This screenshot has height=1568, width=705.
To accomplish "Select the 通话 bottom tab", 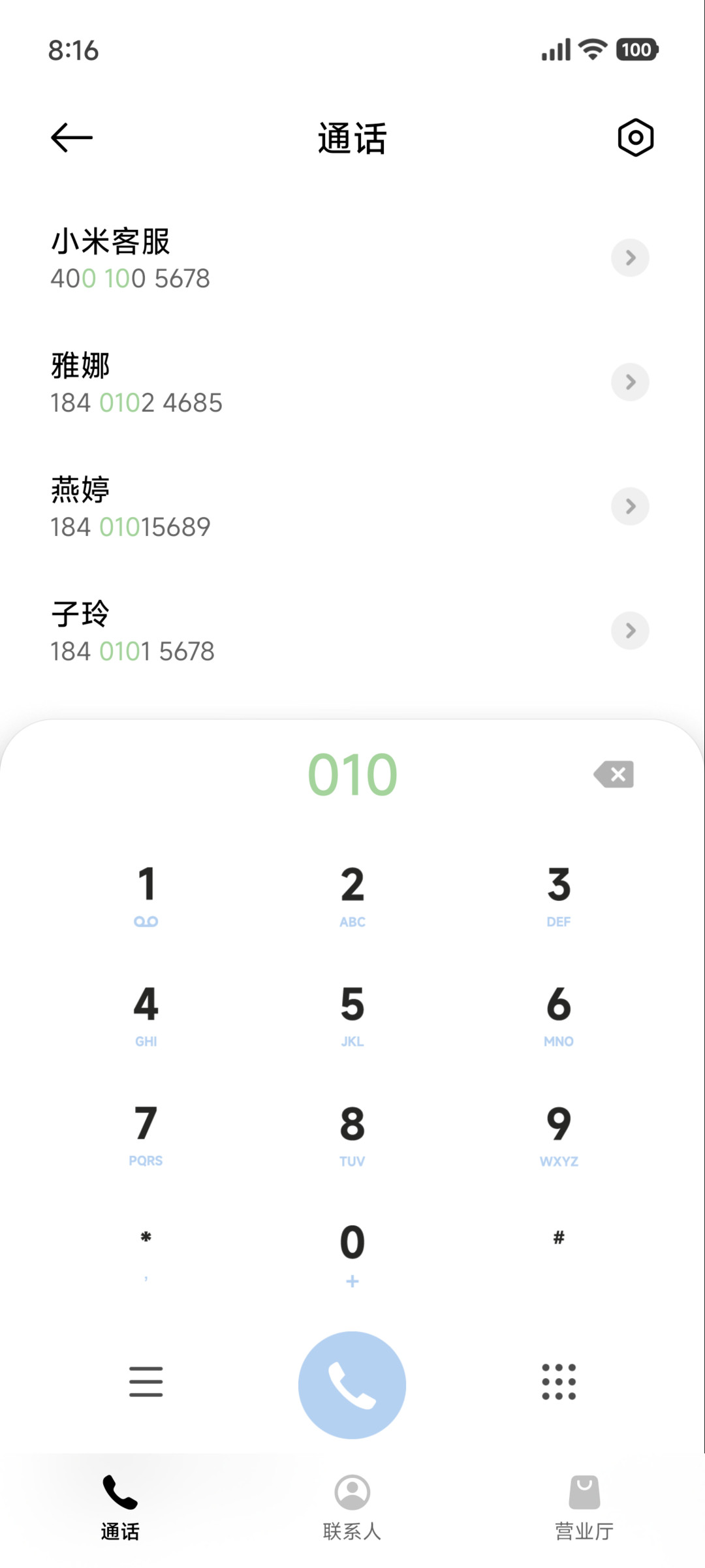I will click(x=120, y=1507).
